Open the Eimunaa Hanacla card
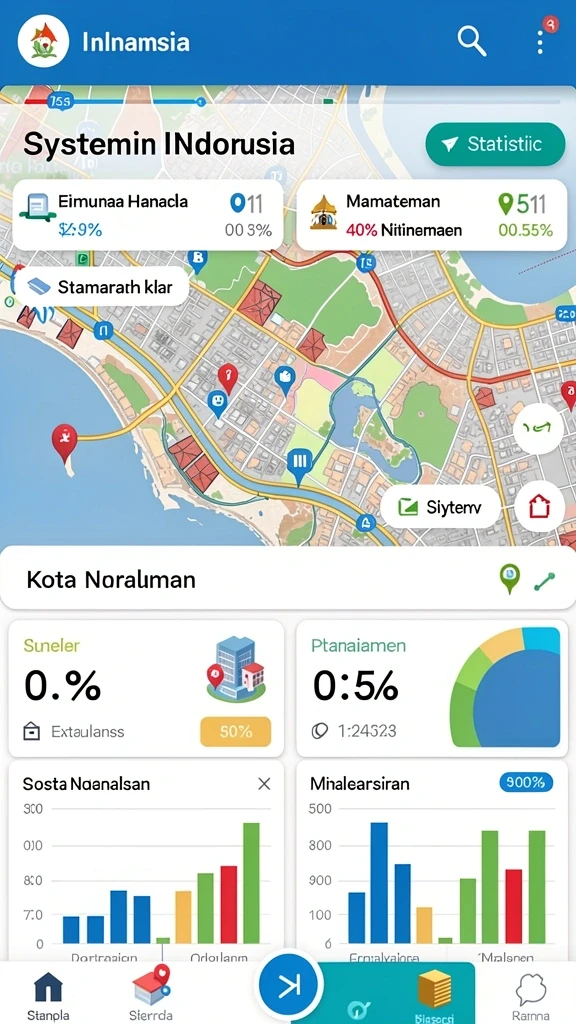Viewport: 576px width, 1024px height. [148, 215]
